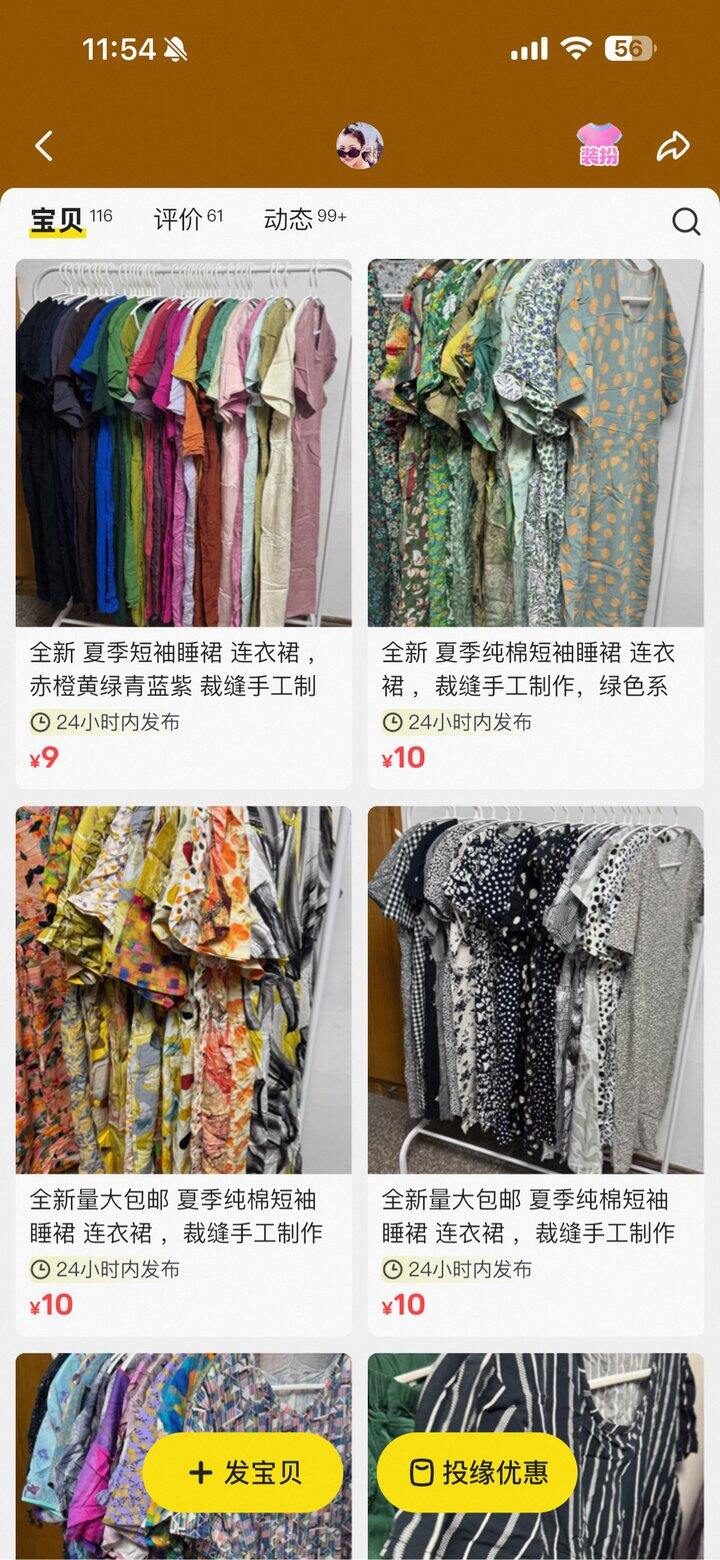Go back using the back arrow
The height and width of the screenshot is (1560, 720).
pyautogui.click(x=43, y=147)
